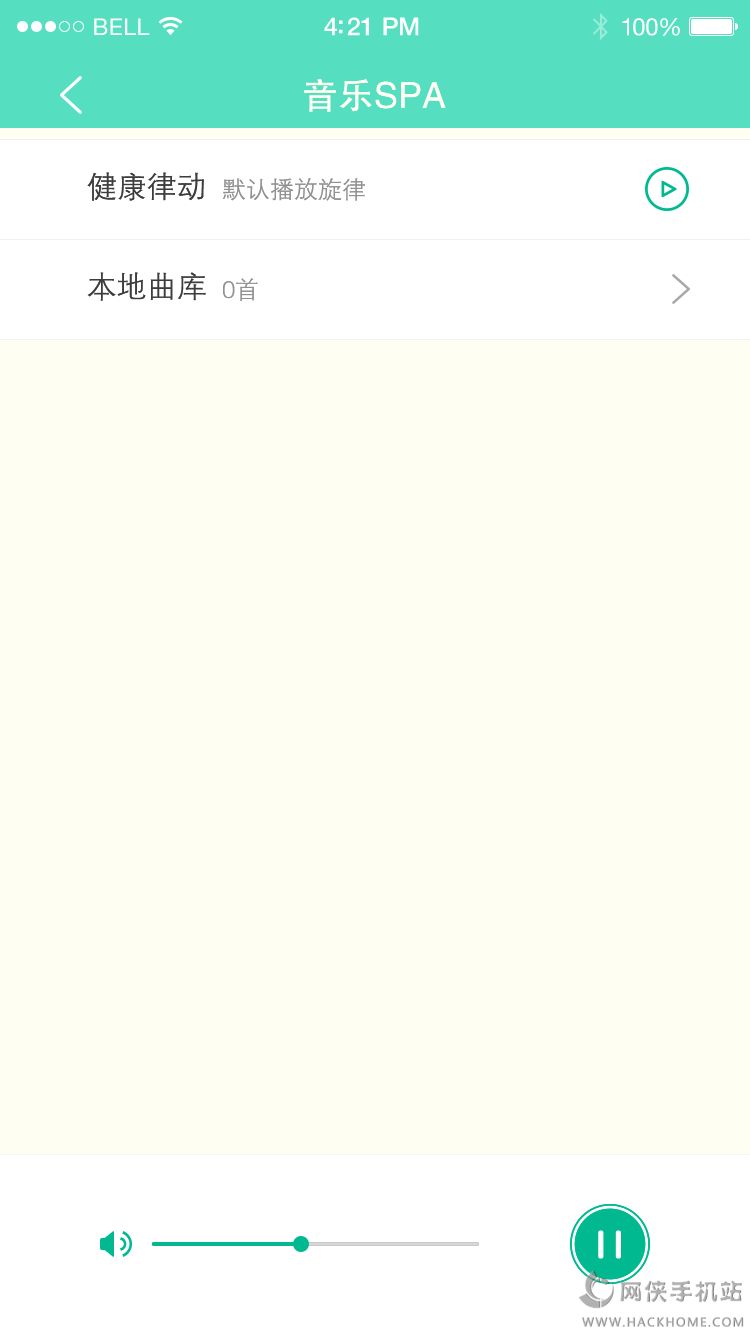The width and height of the screenshot is (750, 1334).
Task: Tap the volume slider track
Action: (x=390, y=1244)
